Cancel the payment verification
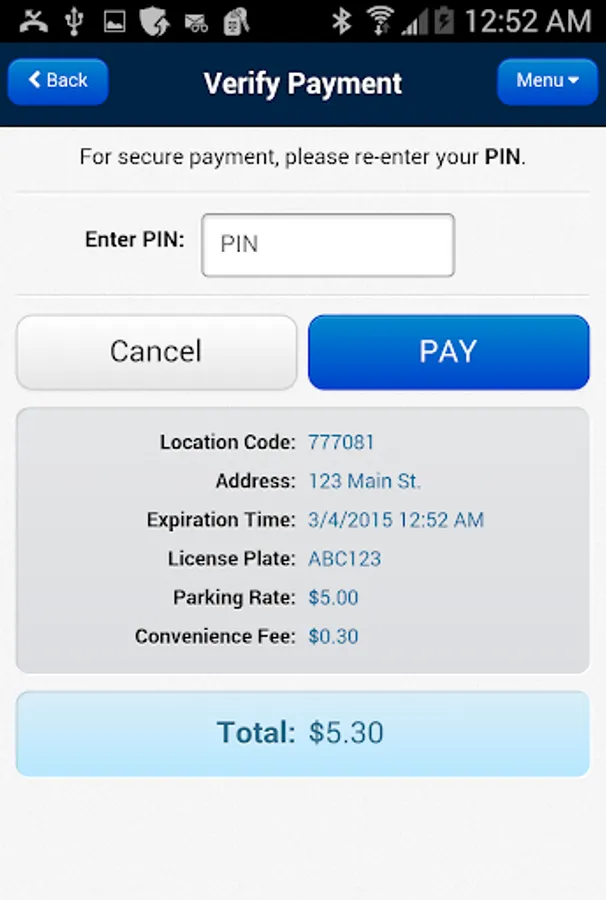Screen dimensions: 606x900 (x=156, y=352)
